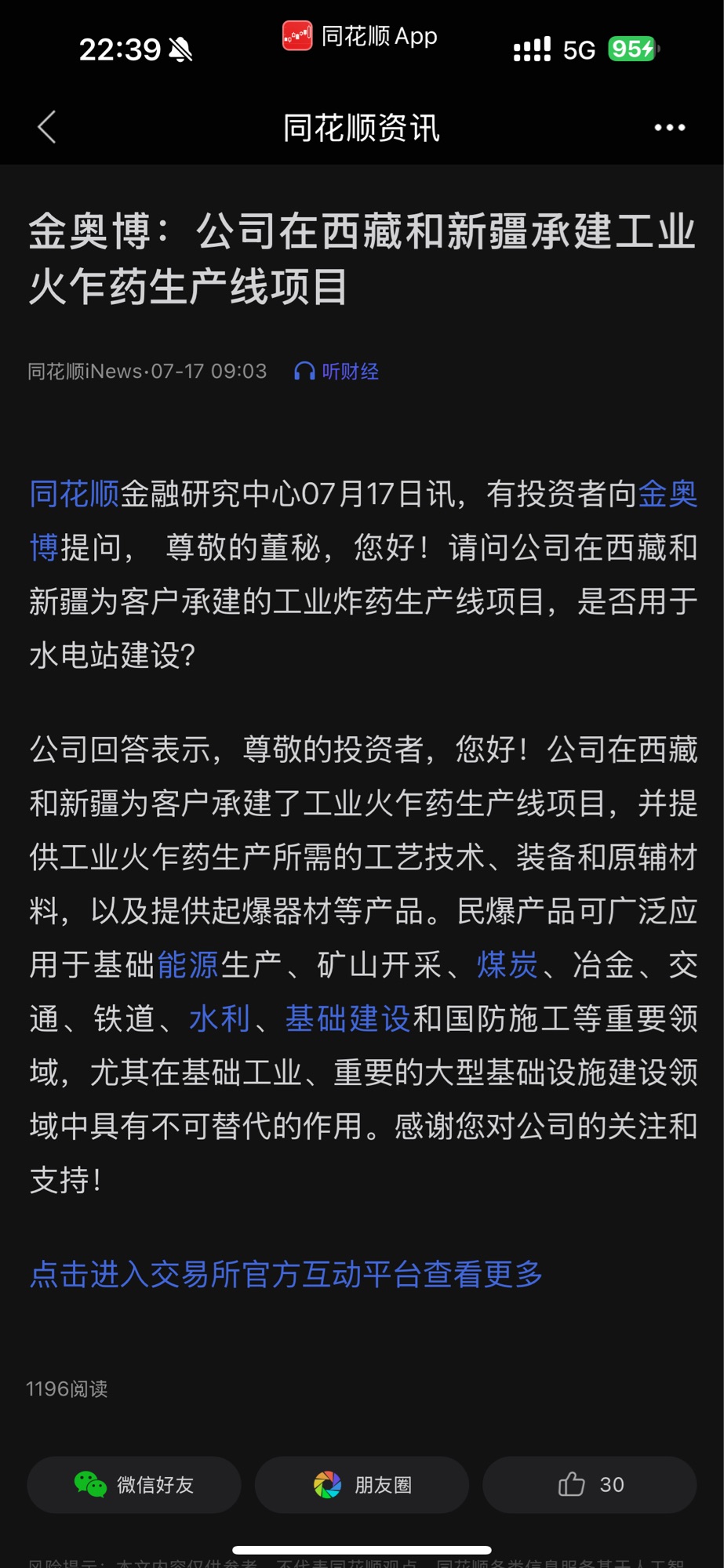The height and width of the screenshot is (1568, 724).
Task: Open the 基础建设 keyword link
Action: click(x=348, y=1018)
